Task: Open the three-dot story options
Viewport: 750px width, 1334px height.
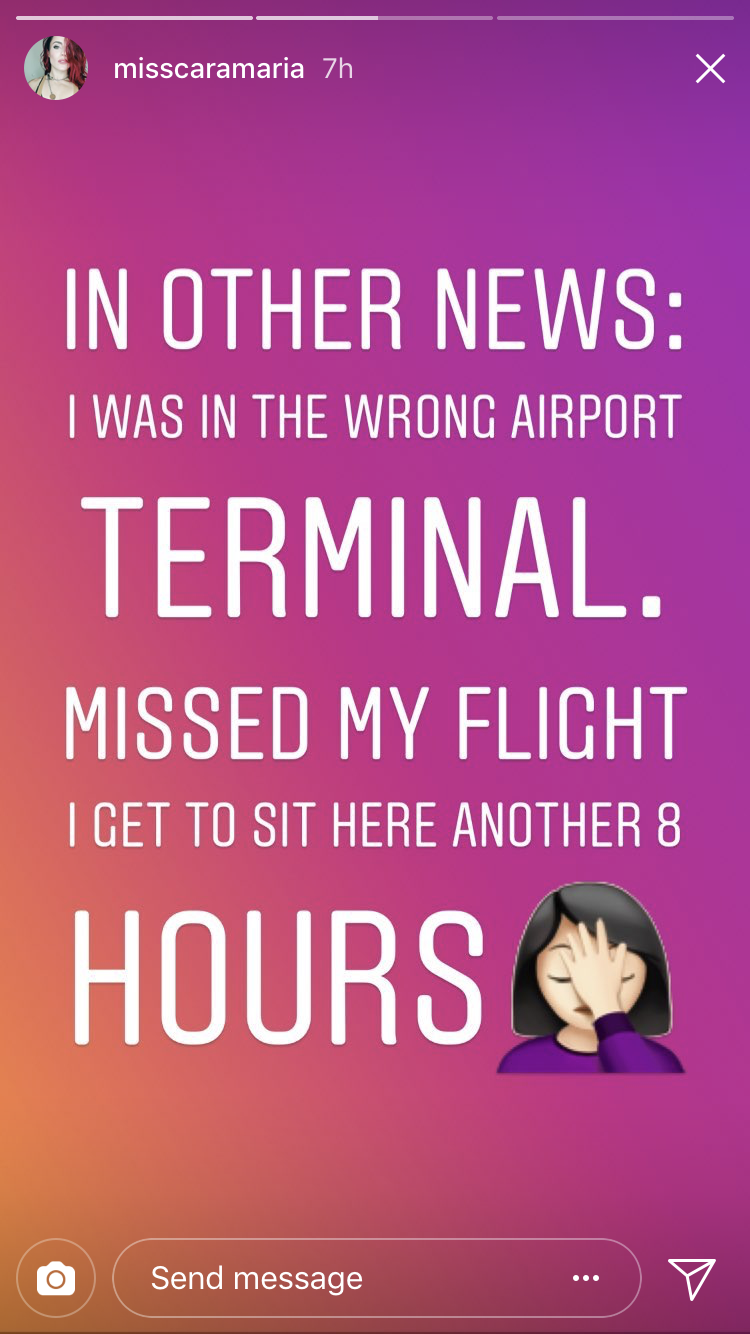Action: 586,1278
